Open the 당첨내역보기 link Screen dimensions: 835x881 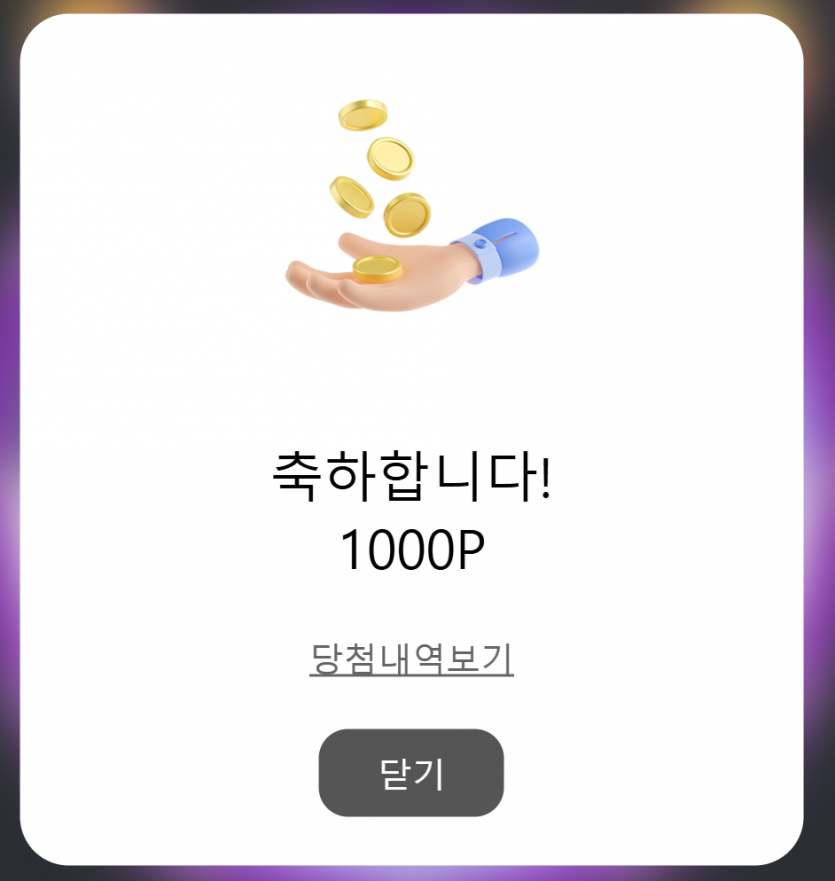pyautogui.click(x=411, y=659)
